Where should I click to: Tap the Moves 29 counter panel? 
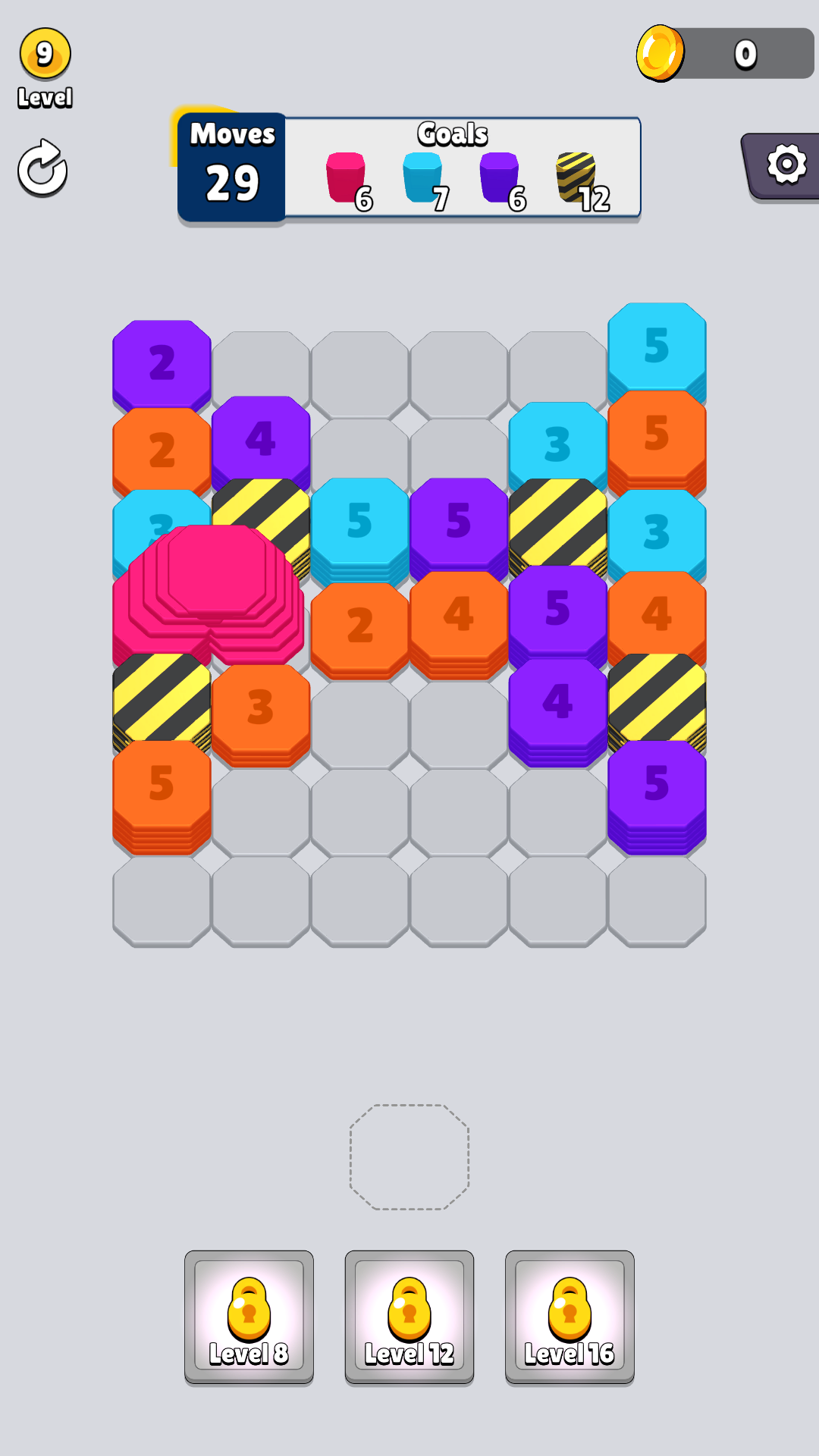(231, 165)
